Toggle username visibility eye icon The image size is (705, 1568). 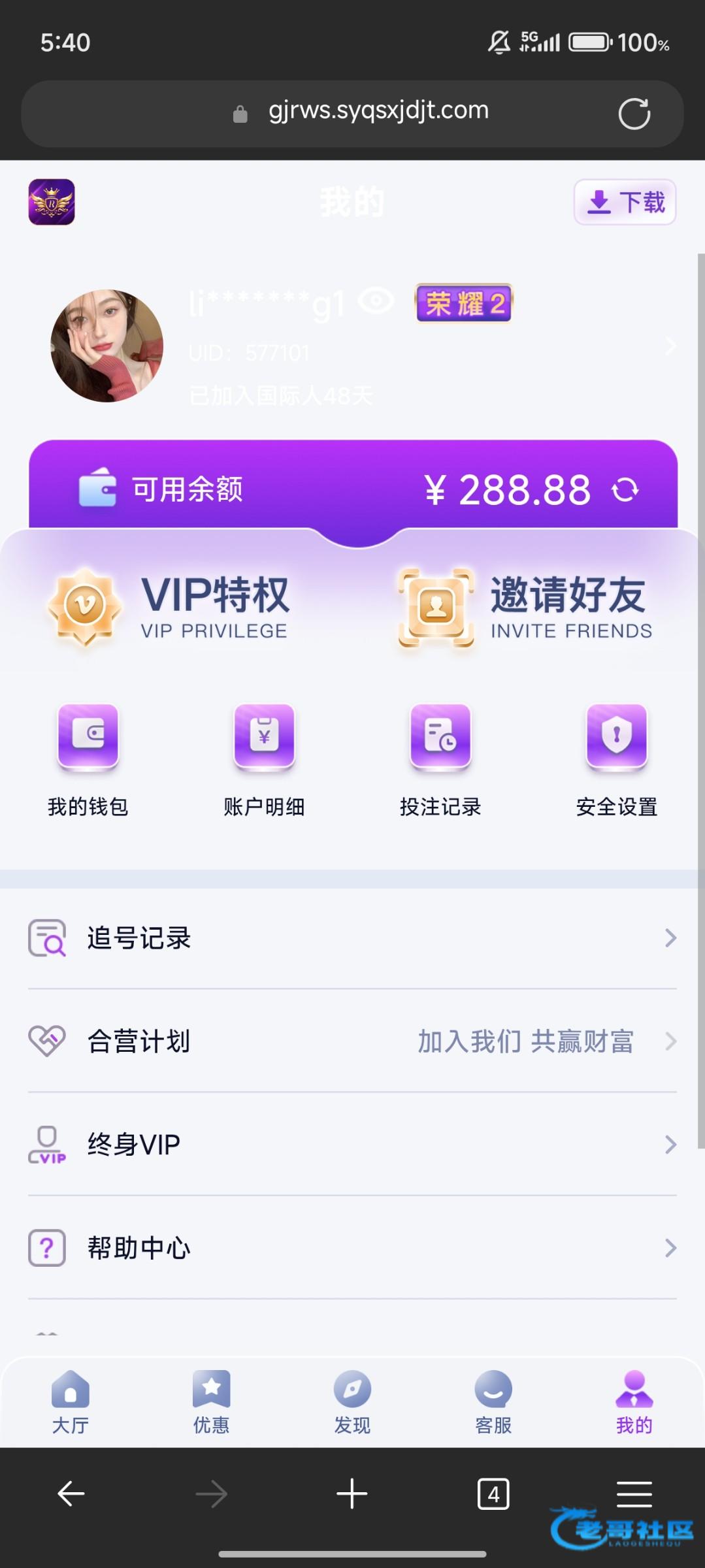tap(376, 301)
